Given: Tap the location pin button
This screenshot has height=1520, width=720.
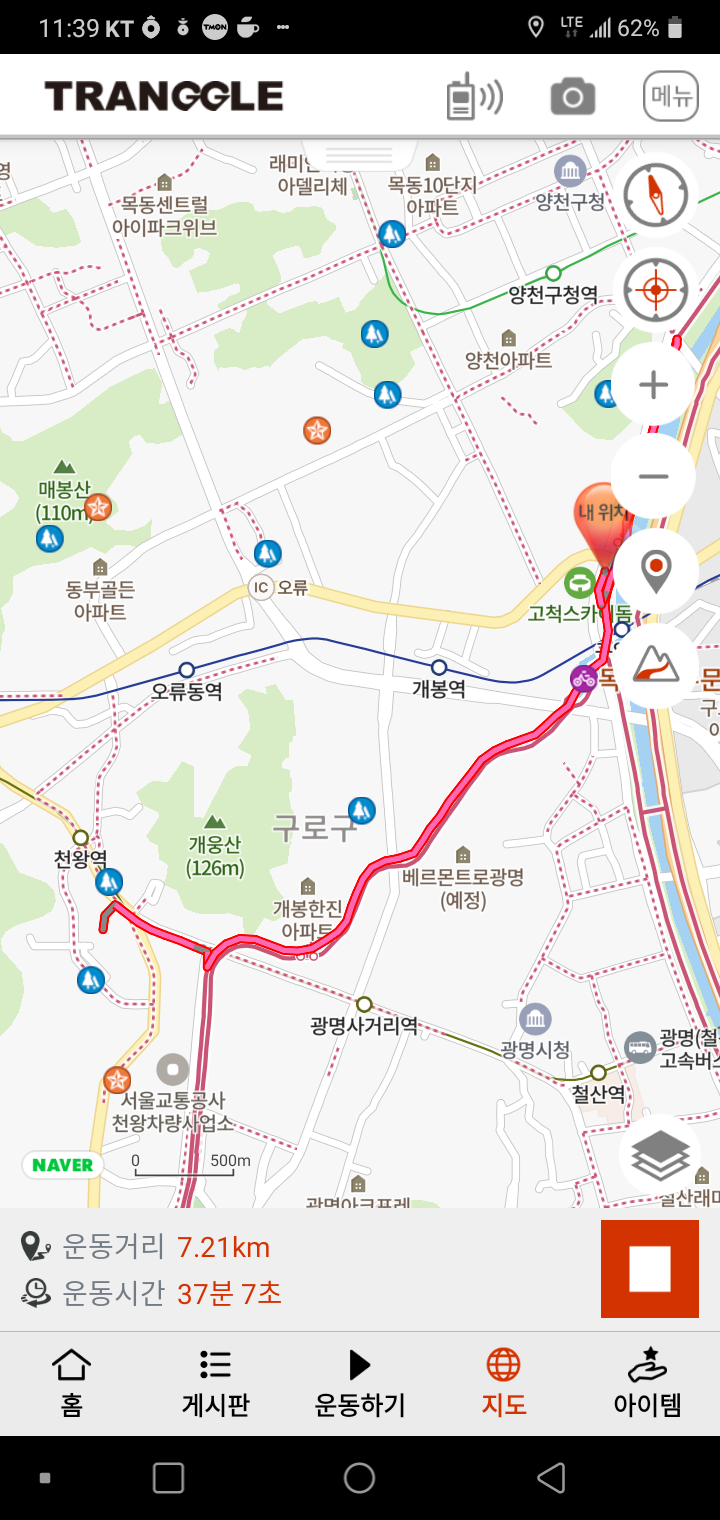Looking at the screenshot, I should (655, 570).
